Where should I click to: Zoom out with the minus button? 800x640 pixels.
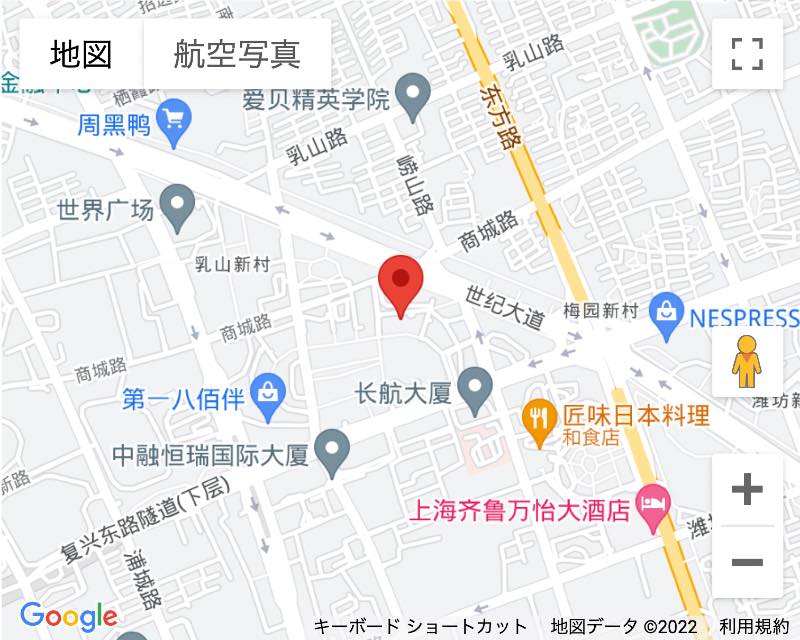pos(747,562)
